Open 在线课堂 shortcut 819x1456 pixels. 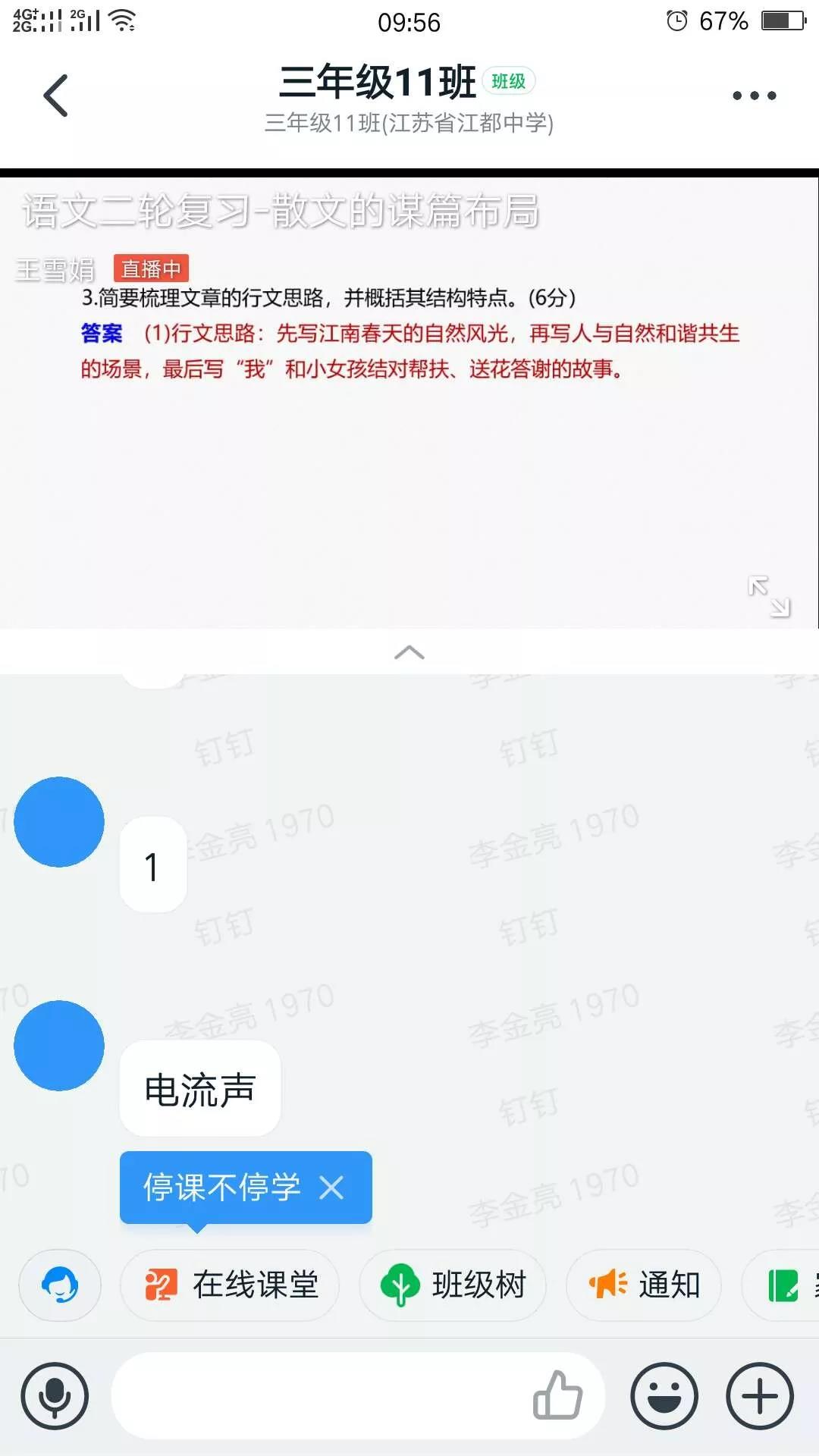231,1285
